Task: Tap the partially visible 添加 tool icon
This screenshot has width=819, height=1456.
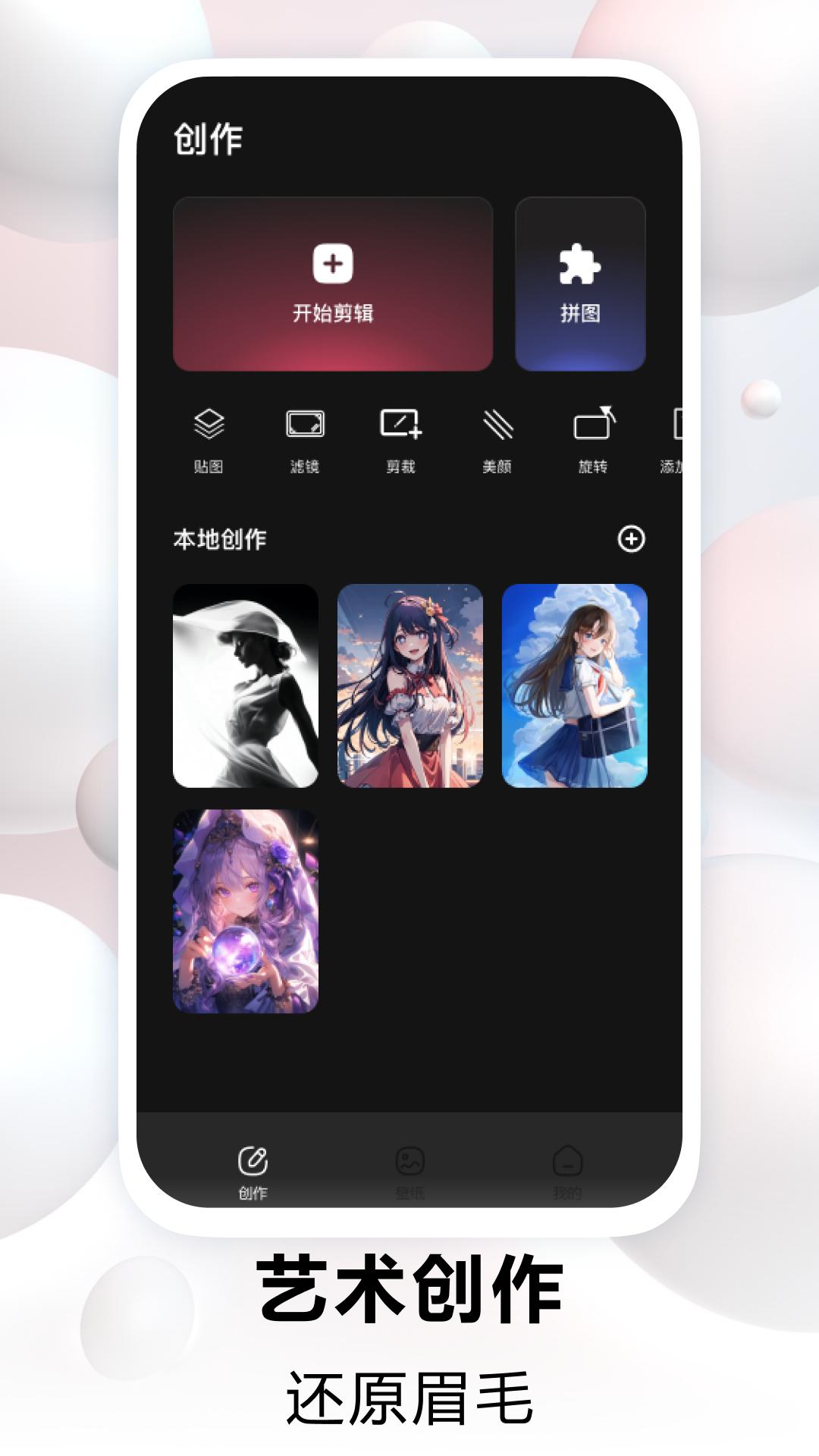Action: point(677,427)
